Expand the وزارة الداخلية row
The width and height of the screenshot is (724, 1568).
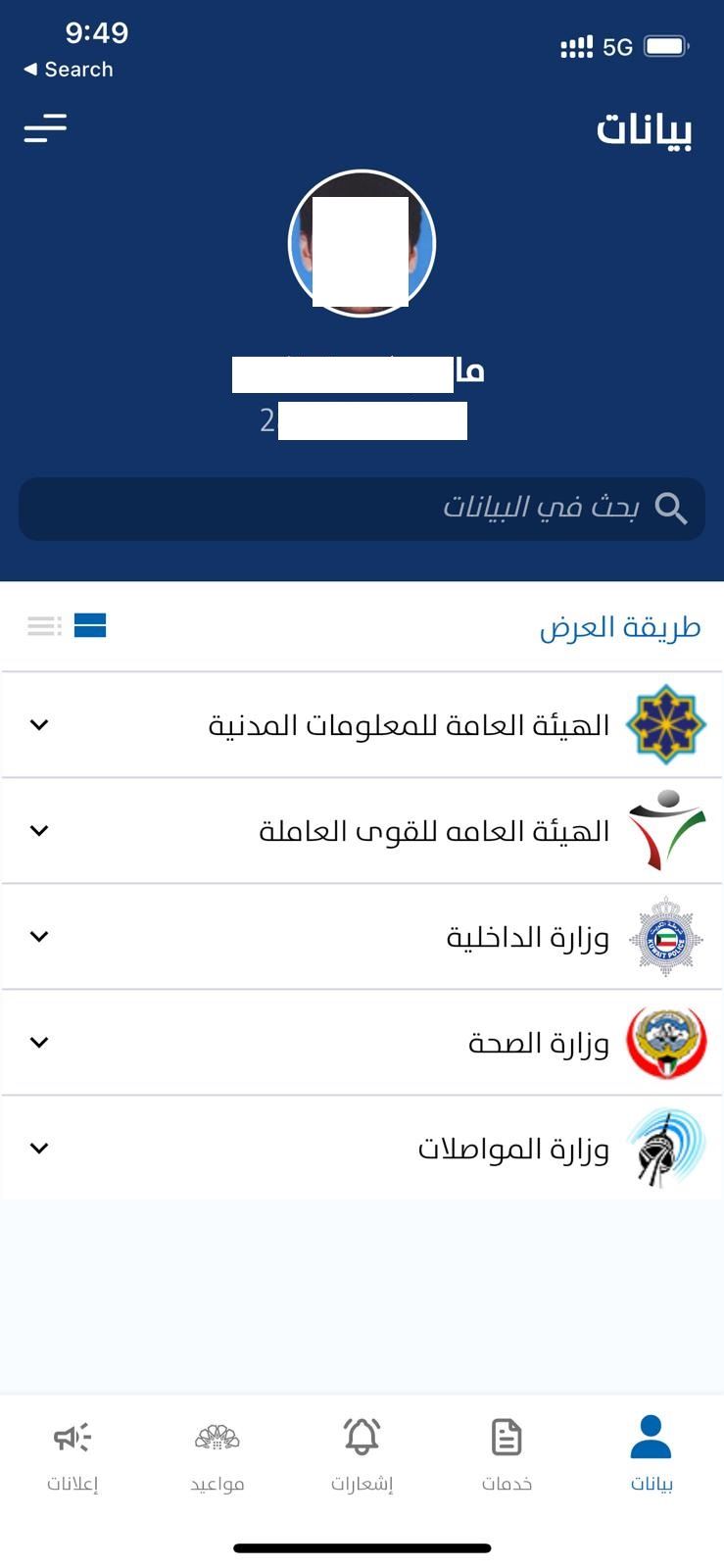pos(39,936)
